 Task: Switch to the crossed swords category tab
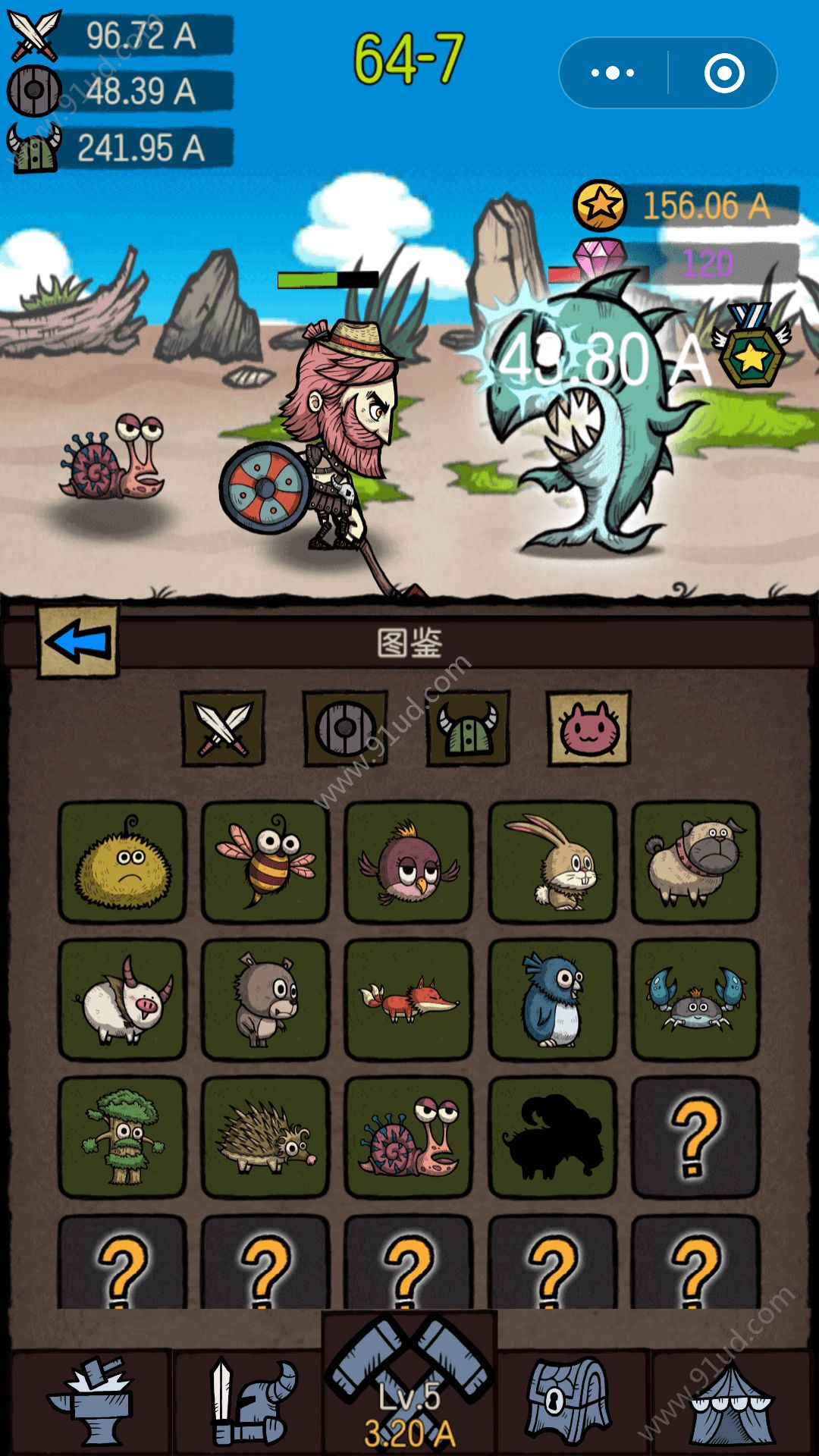pyautogui.click(x=223, y=728)
